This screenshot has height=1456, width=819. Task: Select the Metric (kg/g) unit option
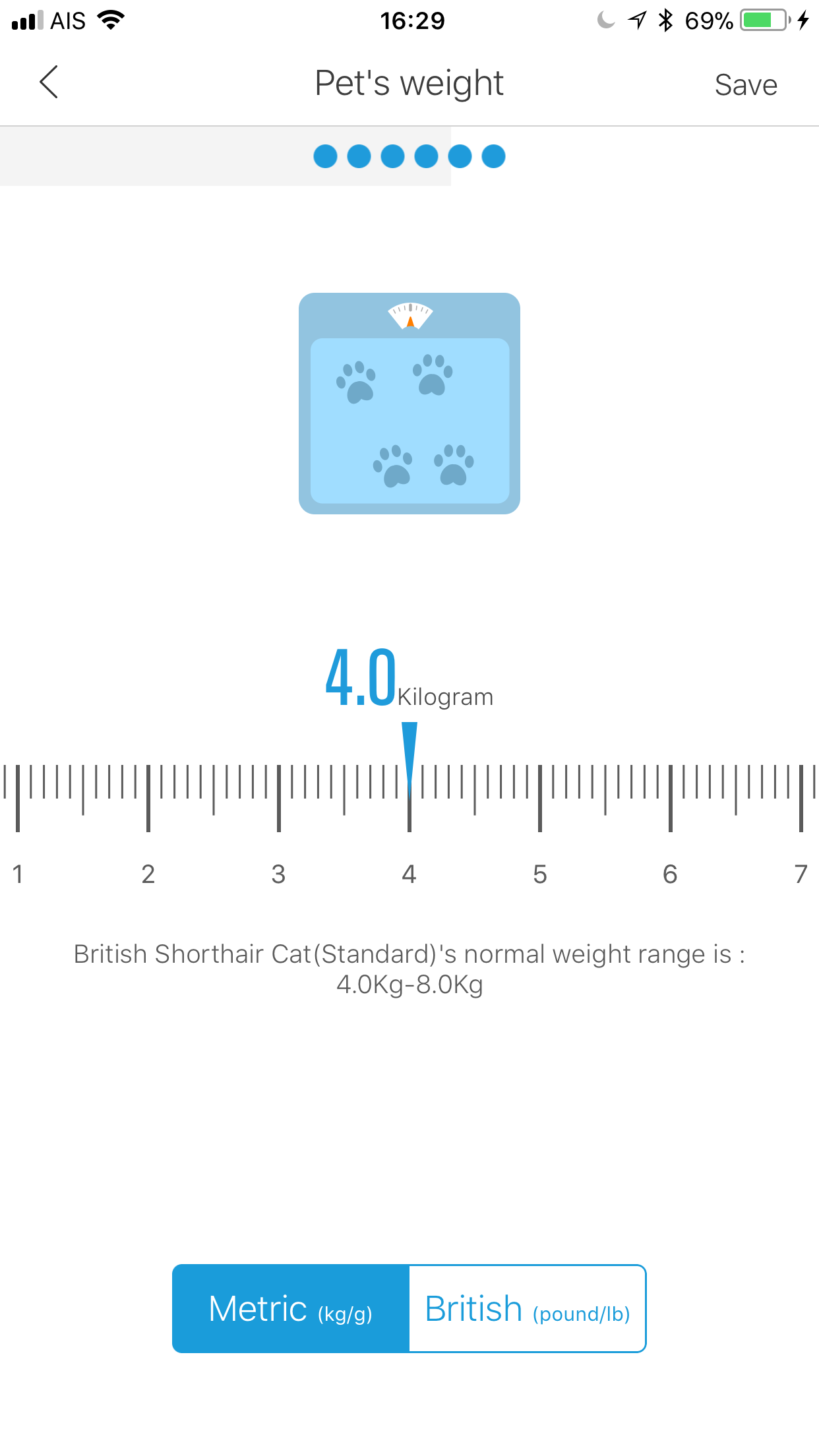[291, 1309]
